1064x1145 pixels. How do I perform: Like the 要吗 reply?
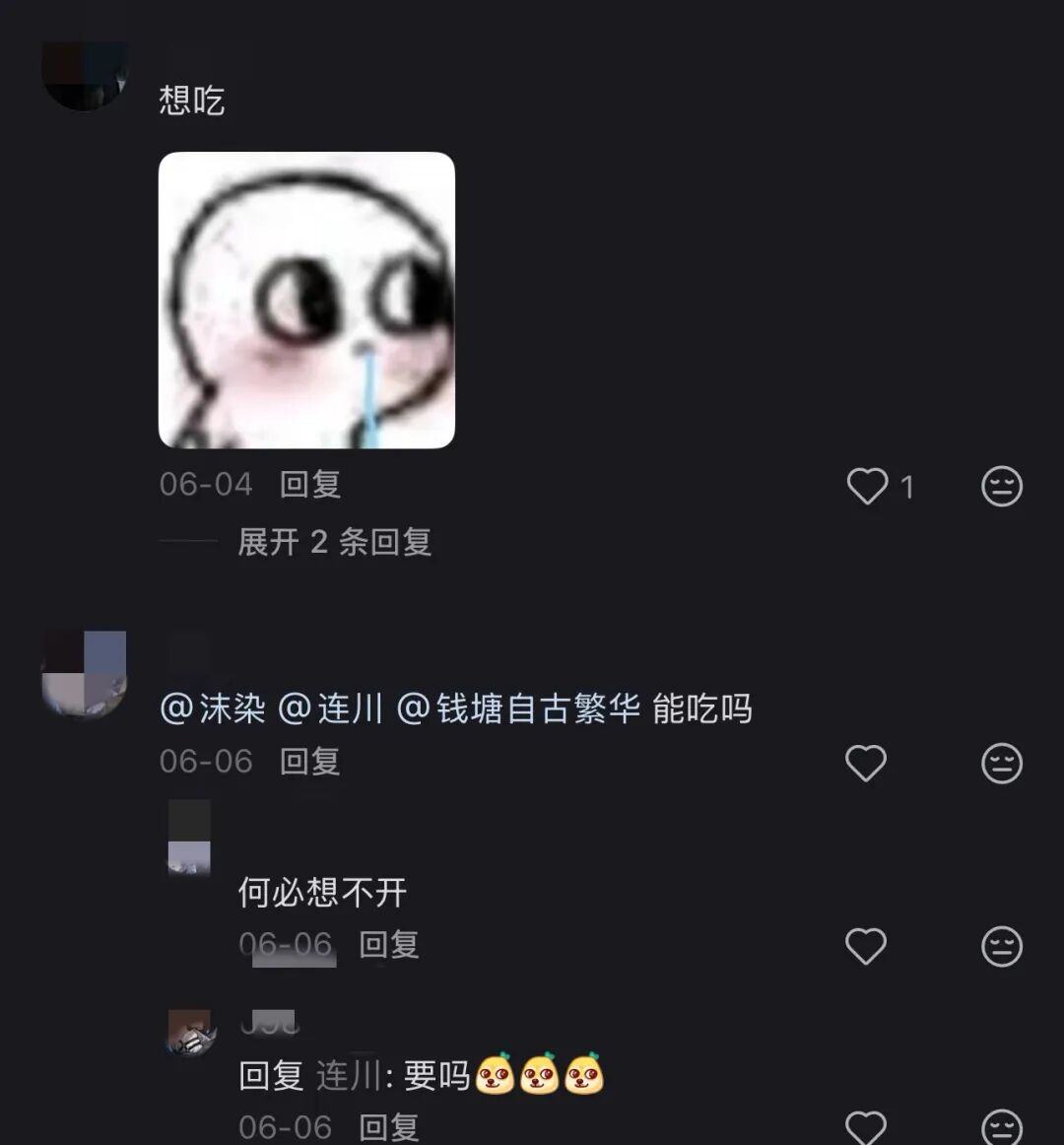coord(866,1126)
